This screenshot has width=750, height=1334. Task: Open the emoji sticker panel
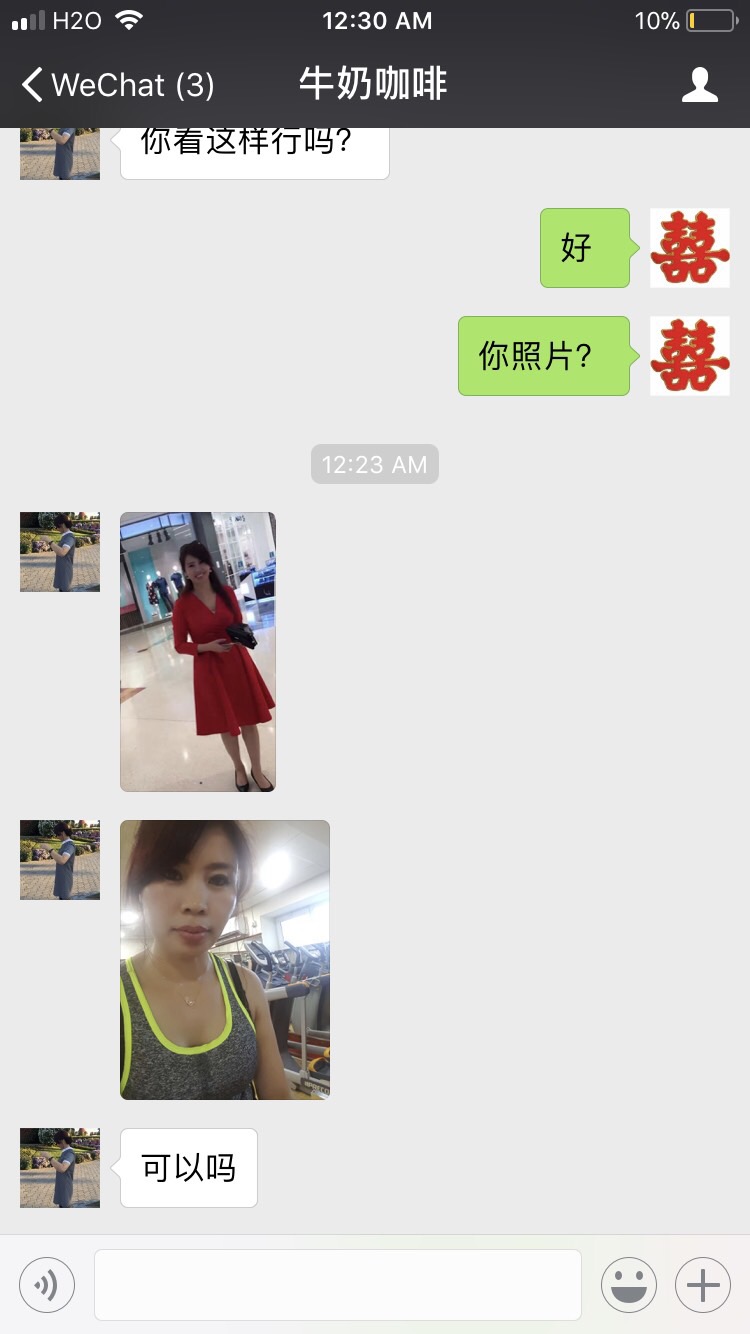pyautogui.click(x=628, y=1284)
